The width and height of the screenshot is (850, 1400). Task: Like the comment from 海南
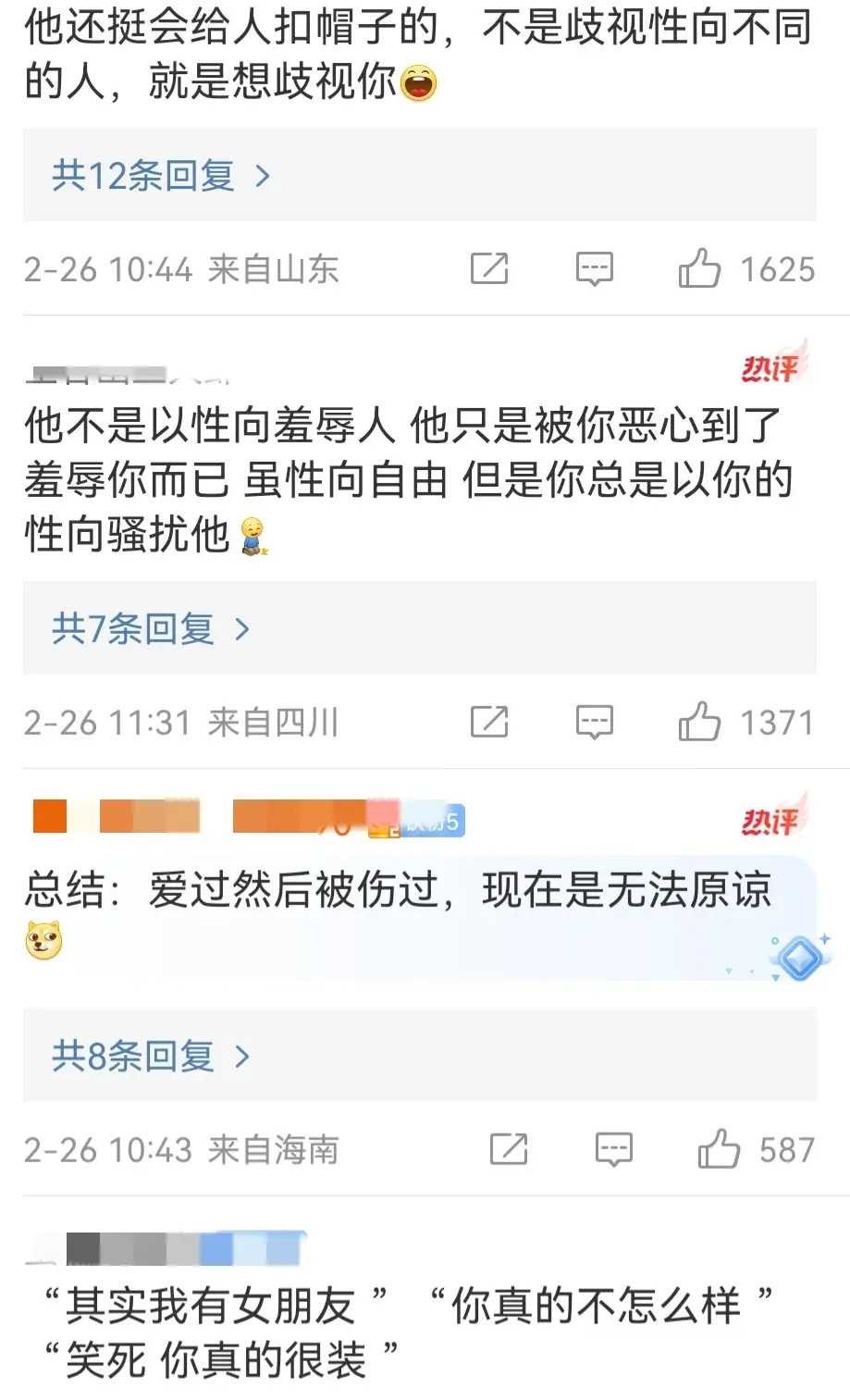click(x=719, y=1149)
